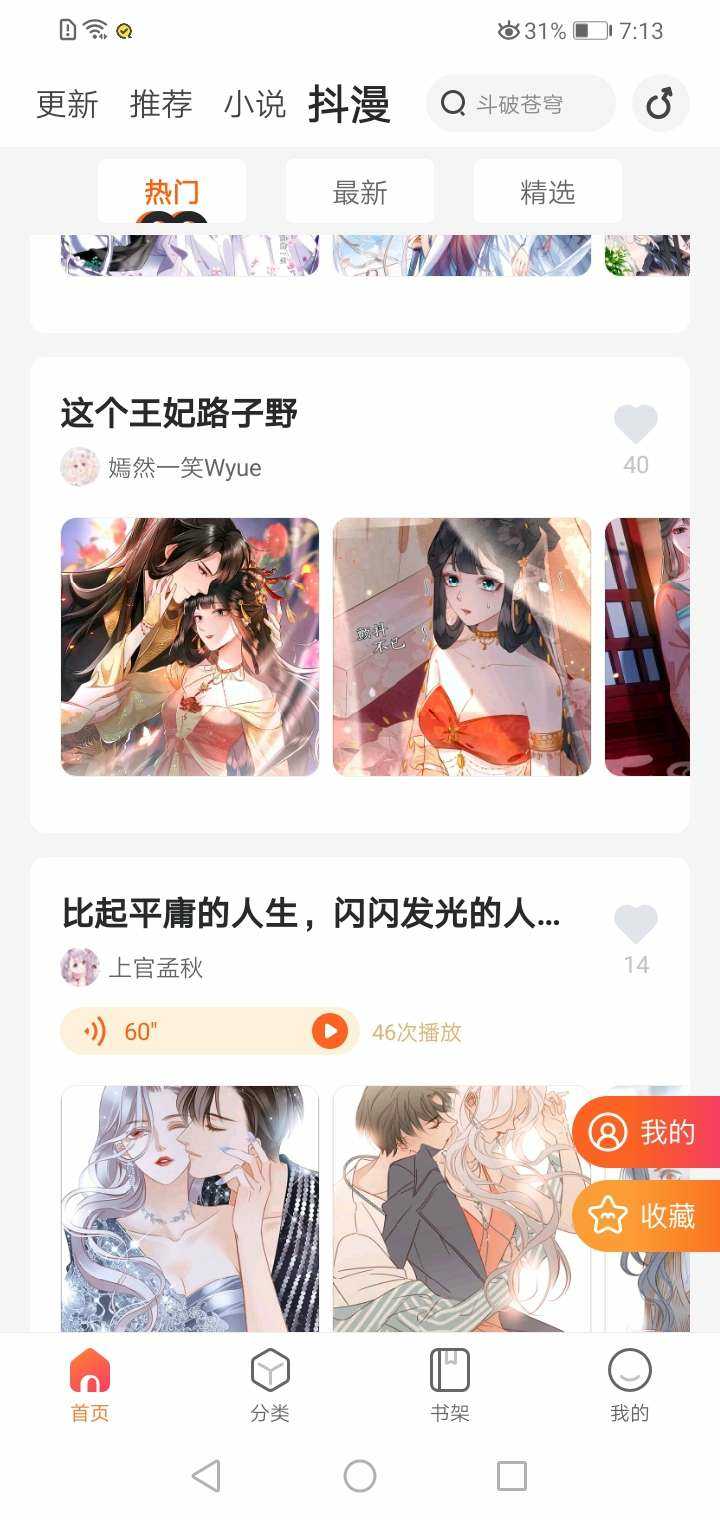Open author profile 上官孟秋

click(155, 967)
